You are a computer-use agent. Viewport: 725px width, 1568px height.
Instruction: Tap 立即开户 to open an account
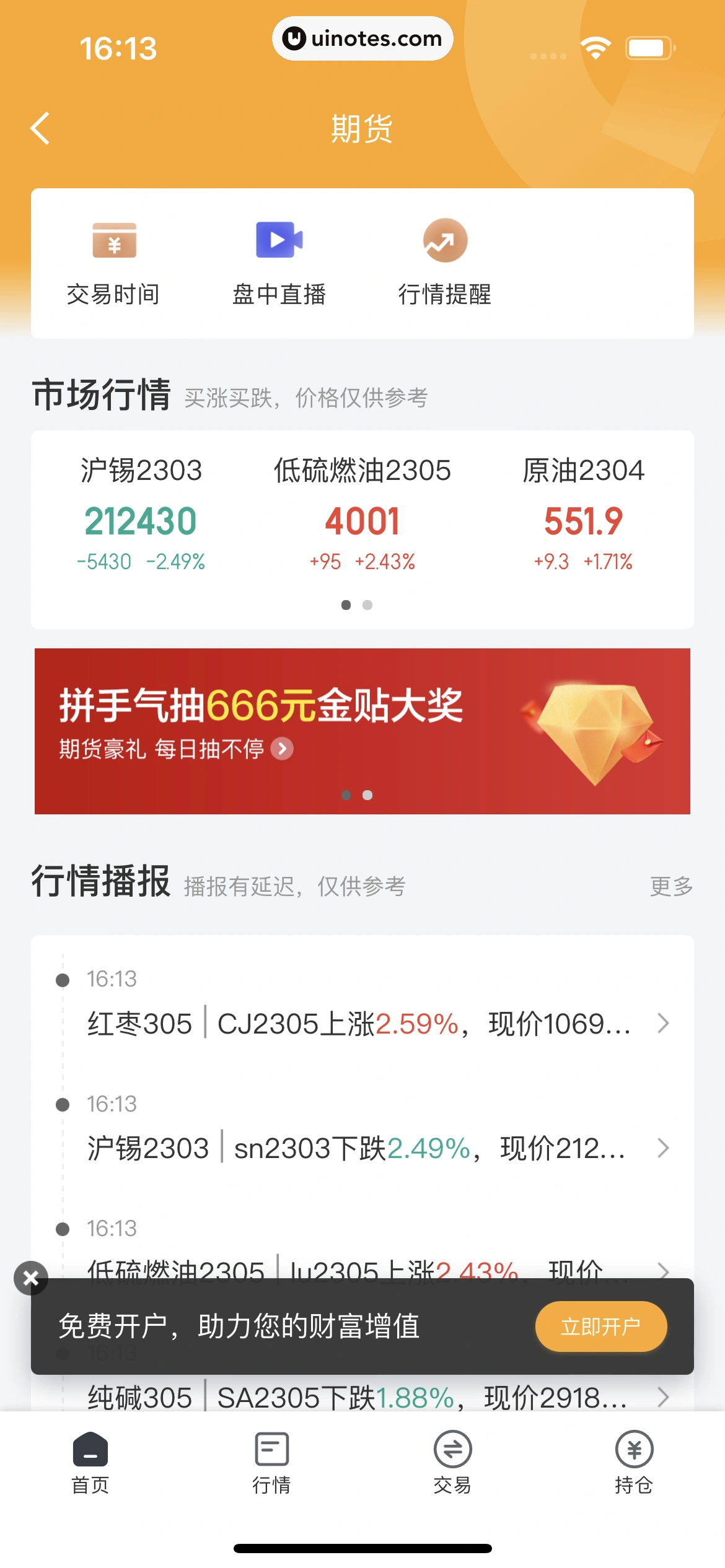pos(600,1326)
